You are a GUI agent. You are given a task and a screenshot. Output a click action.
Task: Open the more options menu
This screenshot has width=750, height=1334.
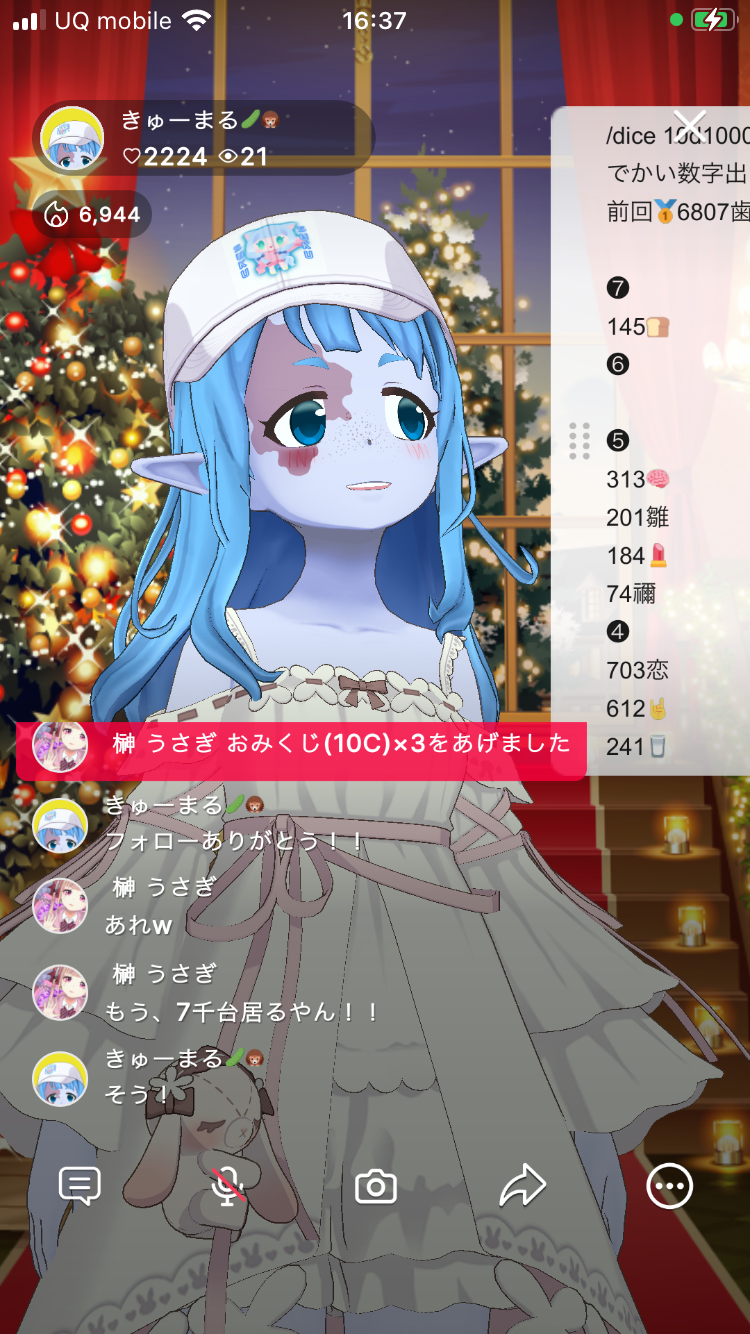(x=669, y=1186)
